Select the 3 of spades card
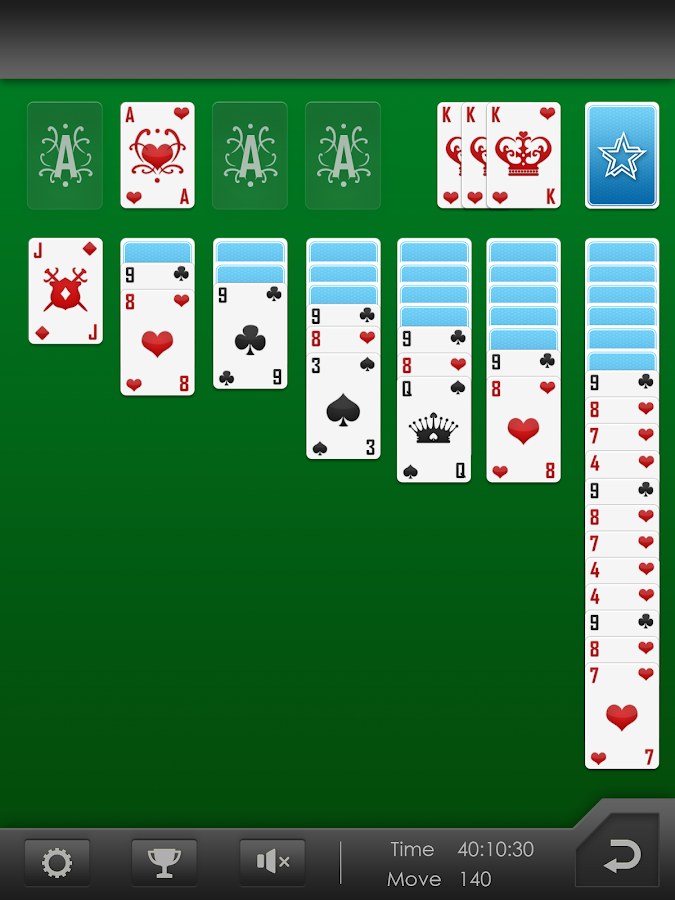This screenshot has height=900, width=675. pyautogui.click(x=343, y=407)
